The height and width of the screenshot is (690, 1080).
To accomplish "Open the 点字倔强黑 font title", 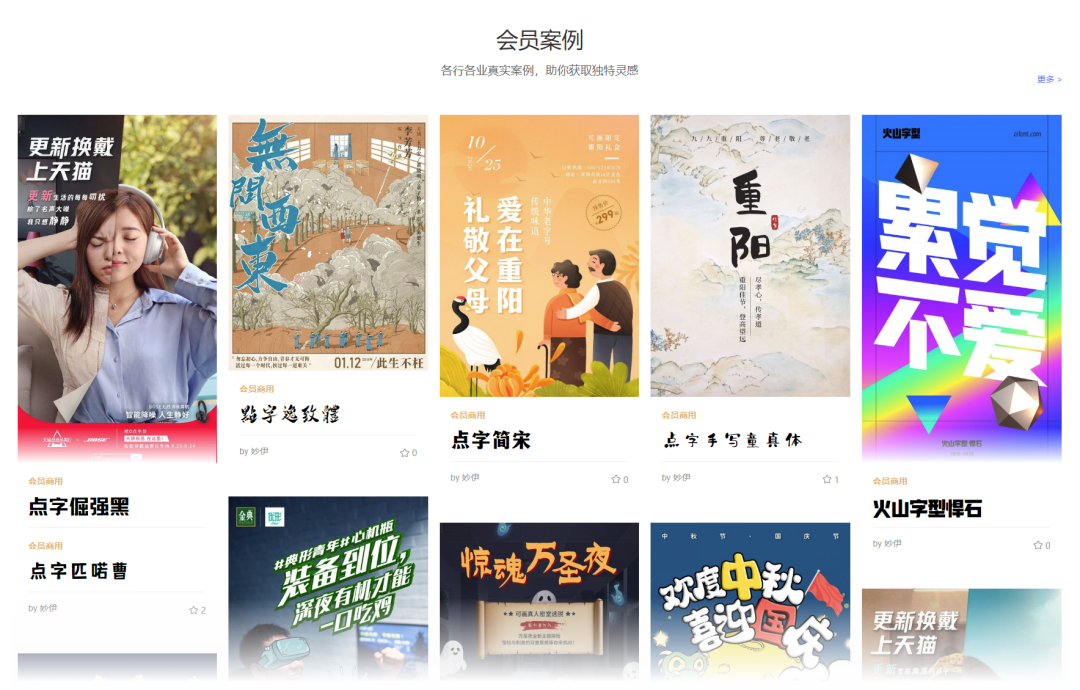I will coord(79,507).
